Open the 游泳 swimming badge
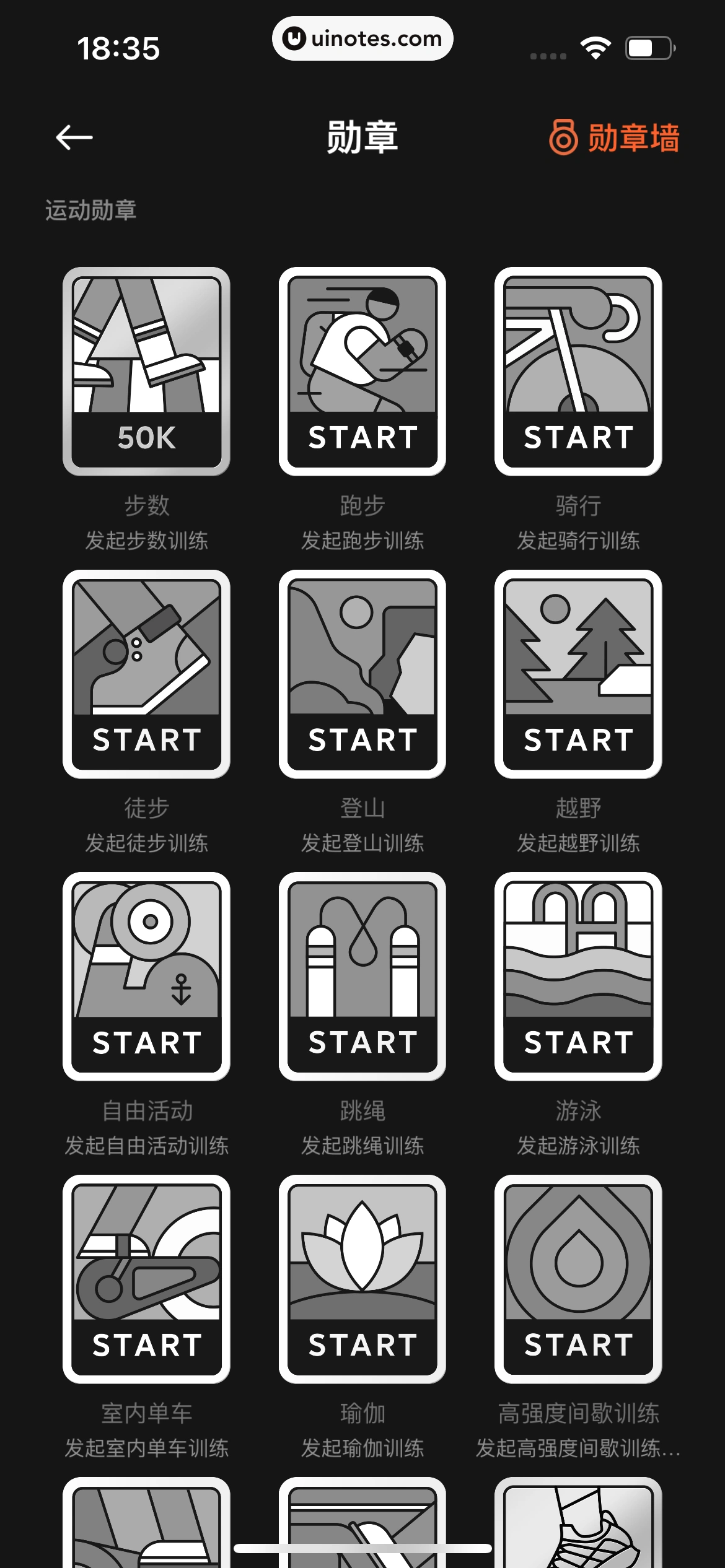The width and height of the screenshot is (725, 1568). [x=578, y=977]
